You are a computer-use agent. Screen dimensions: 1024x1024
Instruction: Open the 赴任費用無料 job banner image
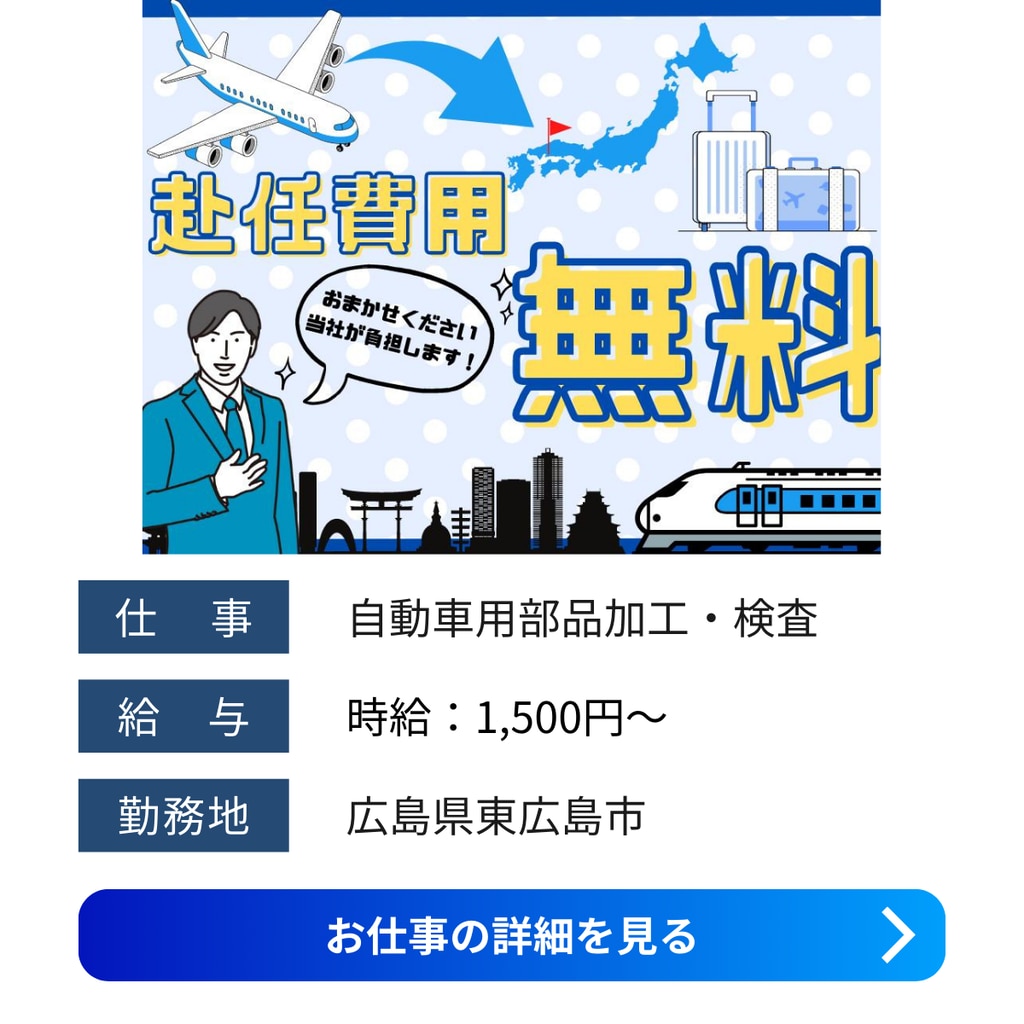point(511,280)
